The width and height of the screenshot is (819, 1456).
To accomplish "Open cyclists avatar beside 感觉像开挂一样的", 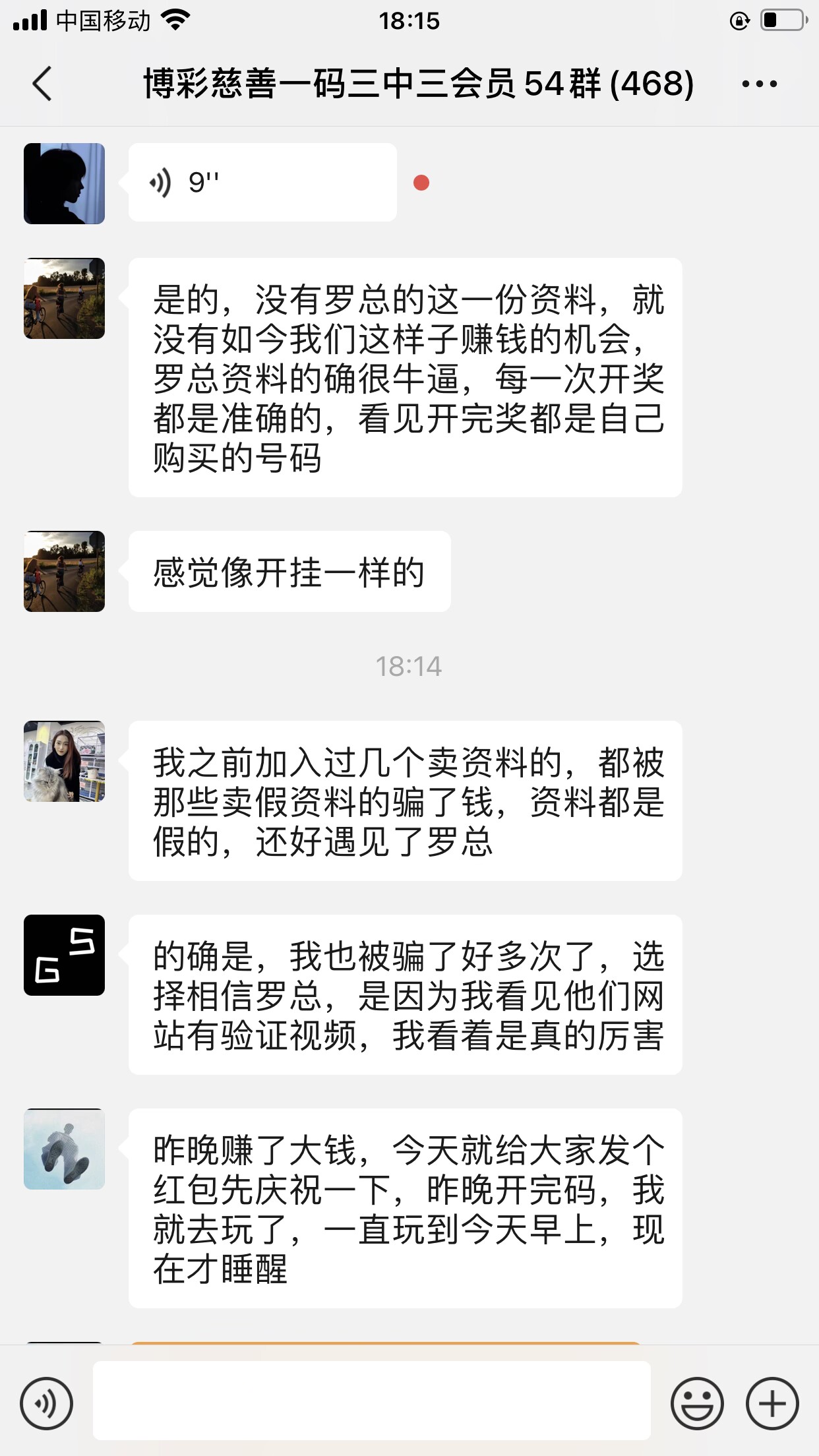I will point(64,571).
